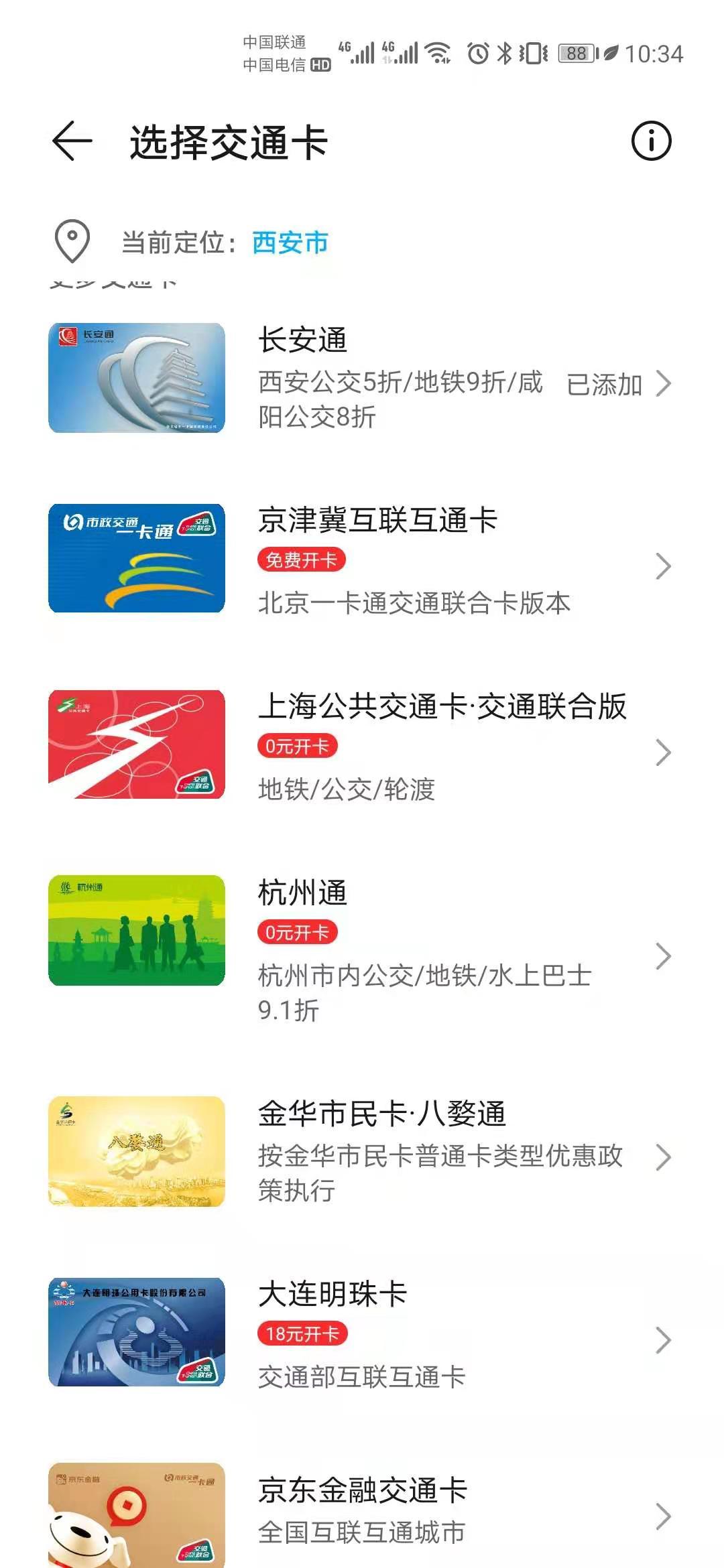Viewport: 724px width, 1568px height.
Task: Expand the 杭州通 entry with its chevron
Action: coord(663,955)
